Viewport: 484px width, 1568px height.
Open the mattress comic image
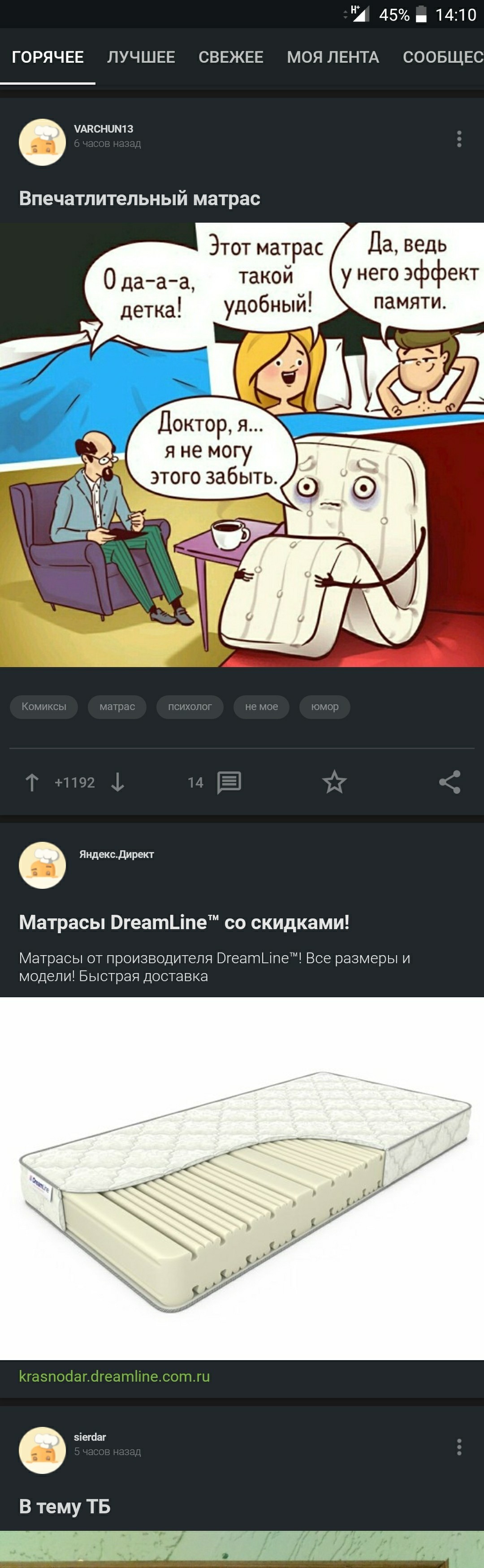pyautogui.click(x=242, y=444)
